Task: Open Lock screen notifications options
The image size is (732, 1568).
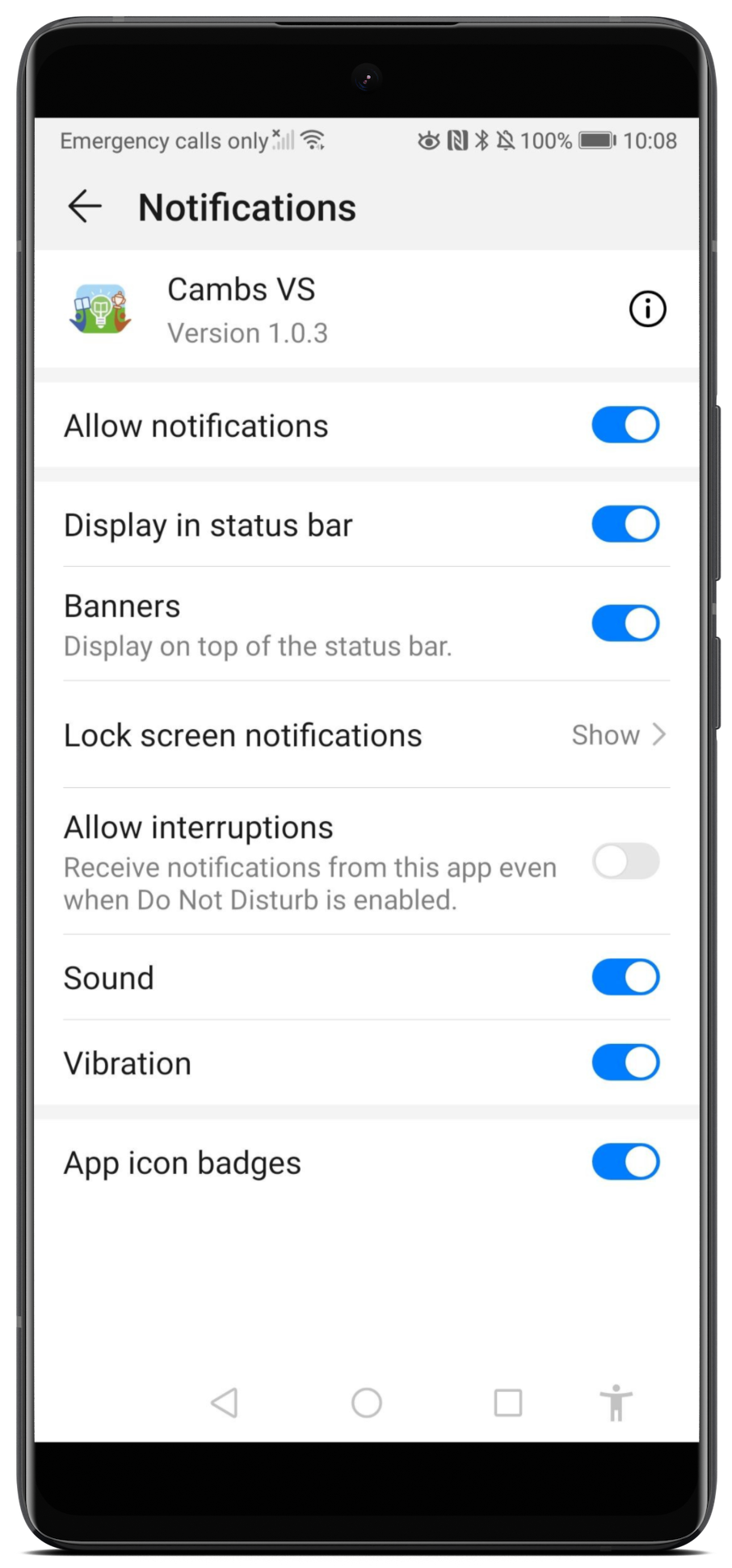Action: (366, 735)
